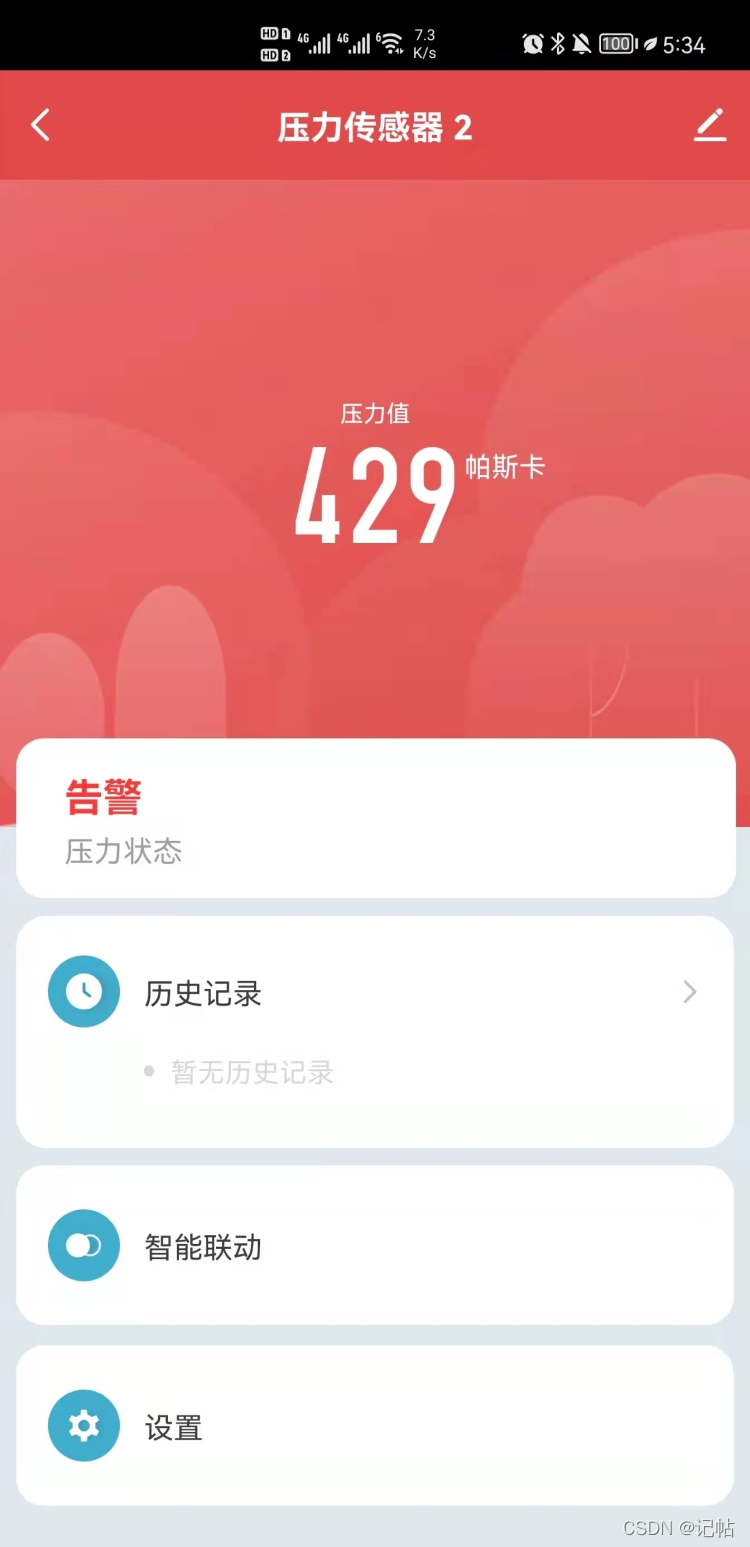Image resolution: width=750 pixels, height=1547 pixels.
Task: Tap the 设置 text label
Action: tap(172, 1426)
